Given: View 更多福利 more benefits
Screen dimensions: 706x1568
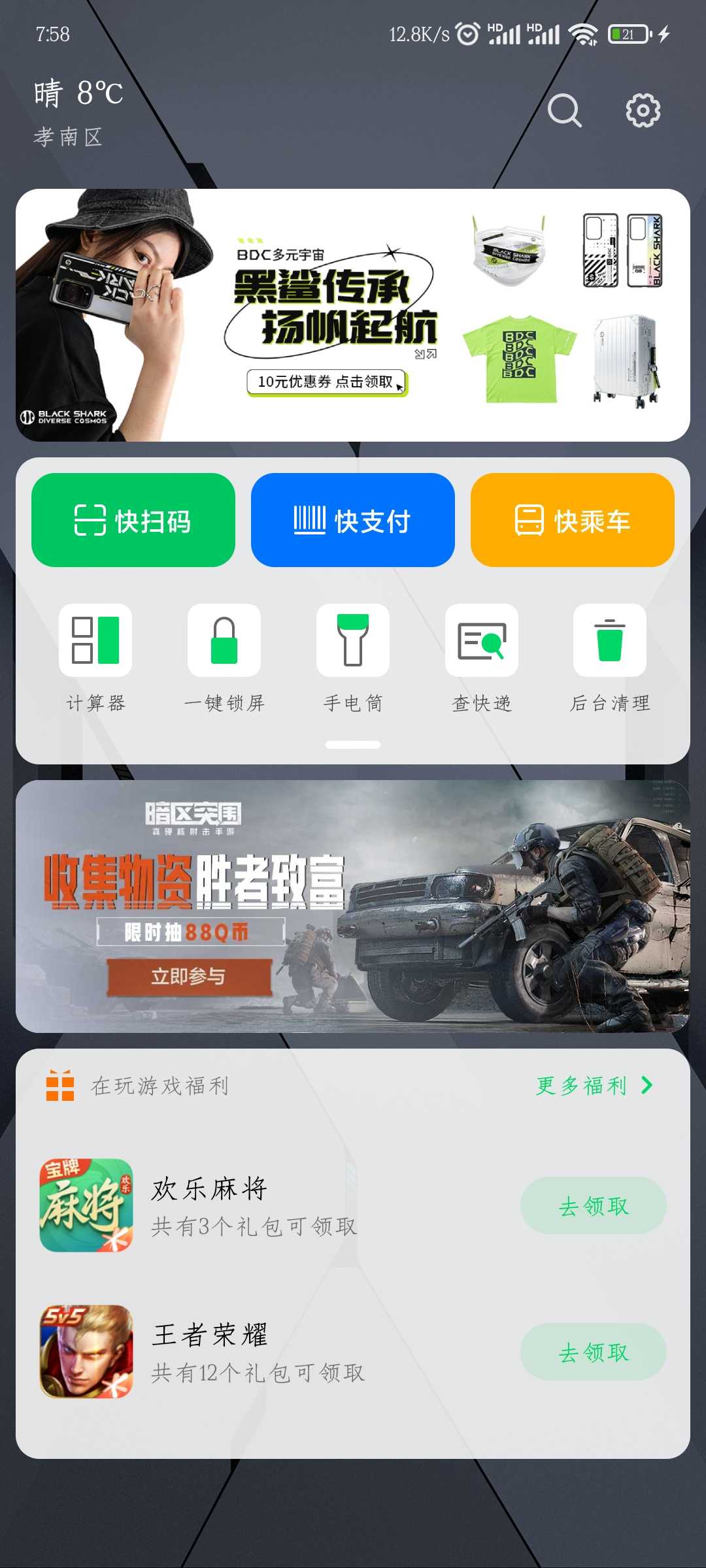Looking at the screenshot, I should click(x=594, y=1085).
